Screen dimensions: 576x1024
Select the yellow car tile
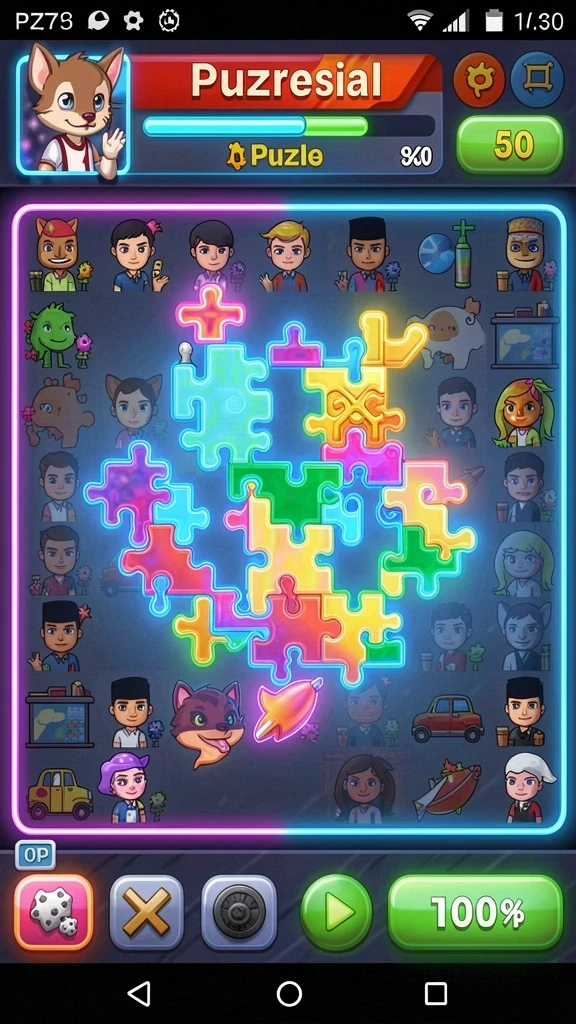point(60,792)
